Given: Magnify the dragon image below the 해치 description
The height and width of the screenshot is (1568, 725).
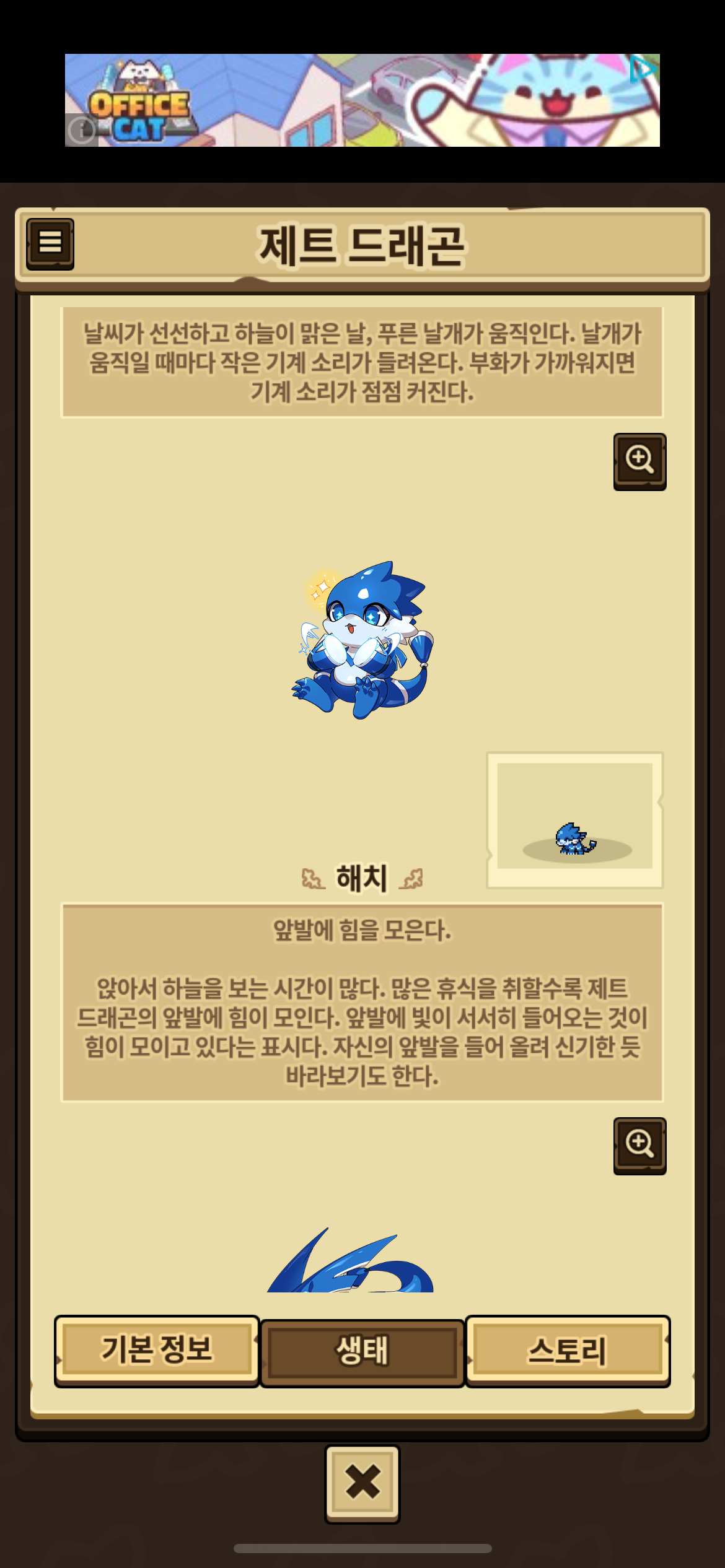Looking at the screenshot, I should pyautogui.click(x=639, y=1145).
